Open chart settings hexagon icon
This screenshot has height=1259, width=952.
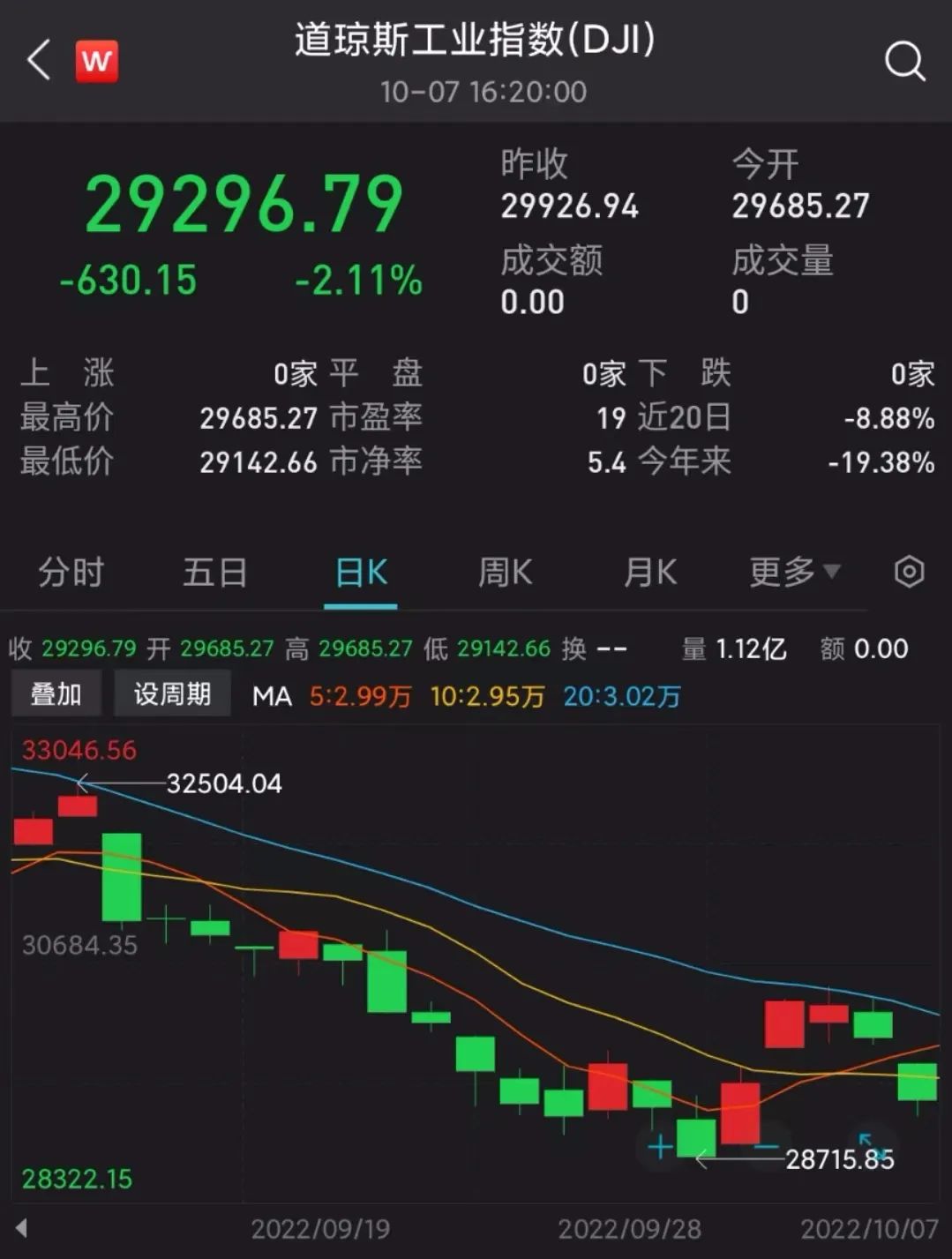tap(909, 572)
